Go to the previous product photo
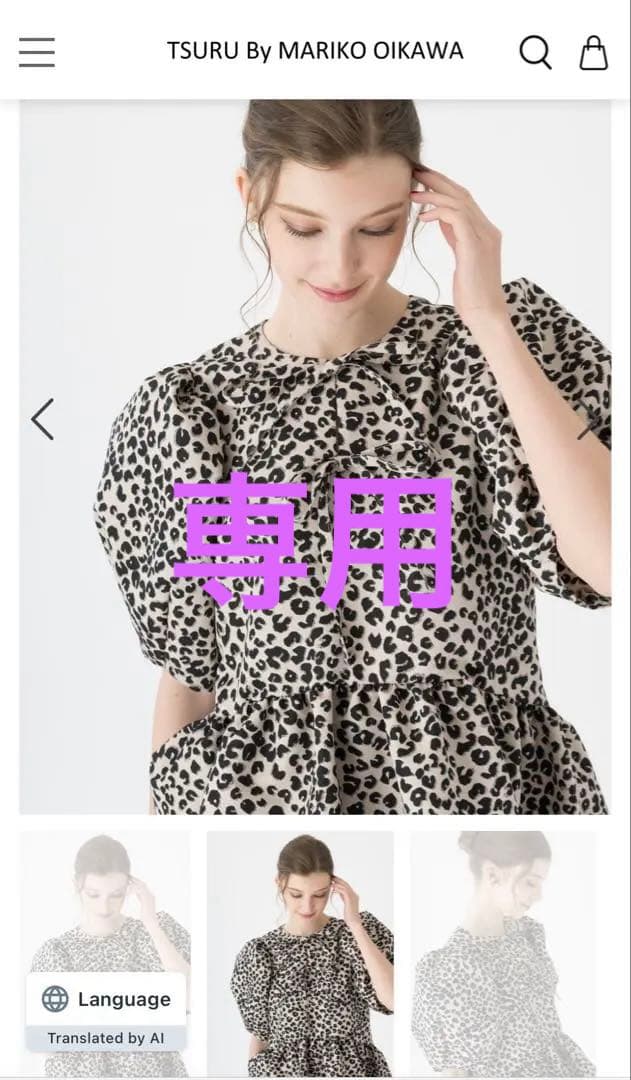The width and height of the screenshot is (631, 1080). [42, 419]
